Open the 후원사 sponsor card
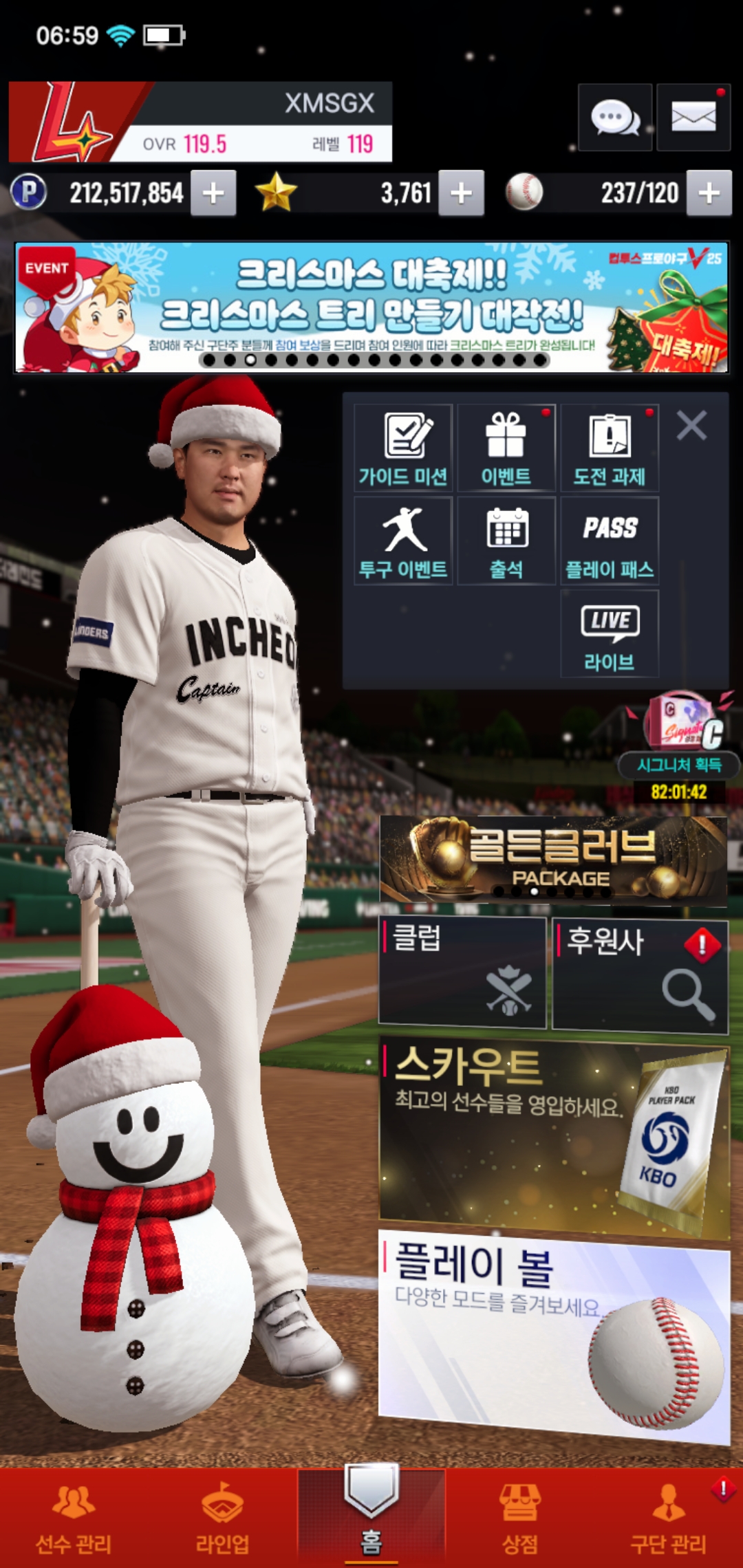743x1568 pixels. pyautogui.click(x=640, y=975)
